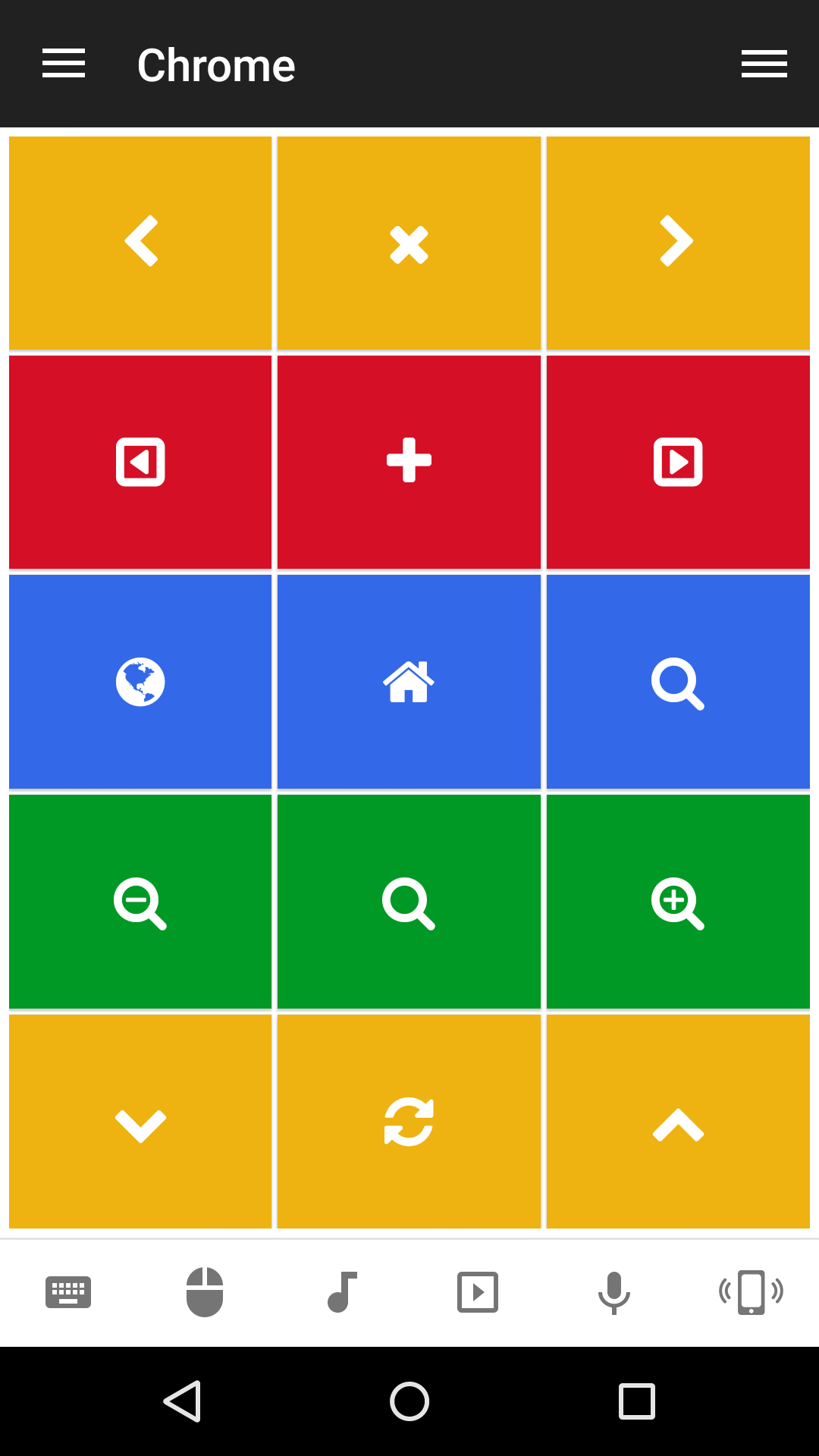Go to the homepage with blue home button

pyautogui.click(x=409, y=682)
